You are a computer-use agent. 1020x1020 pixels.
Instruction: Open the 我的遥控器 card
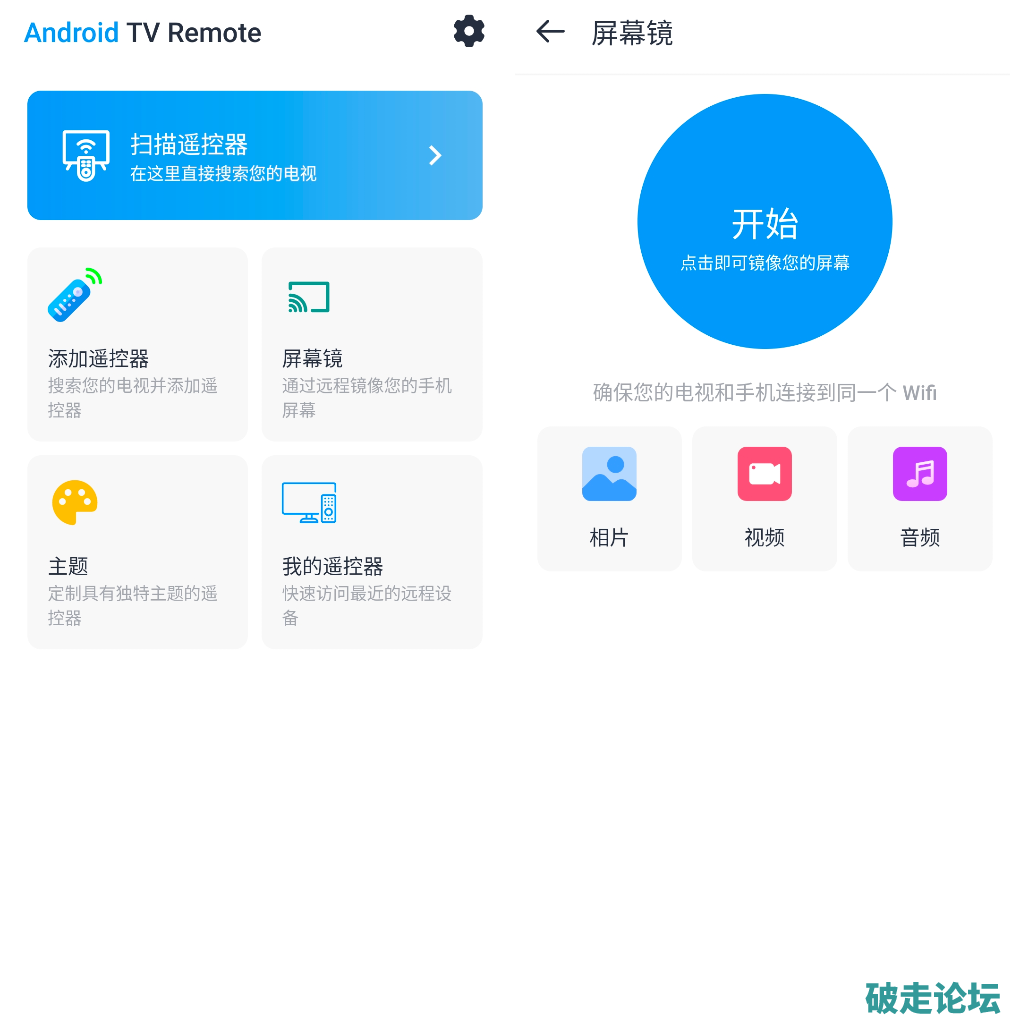coord(372,552)
